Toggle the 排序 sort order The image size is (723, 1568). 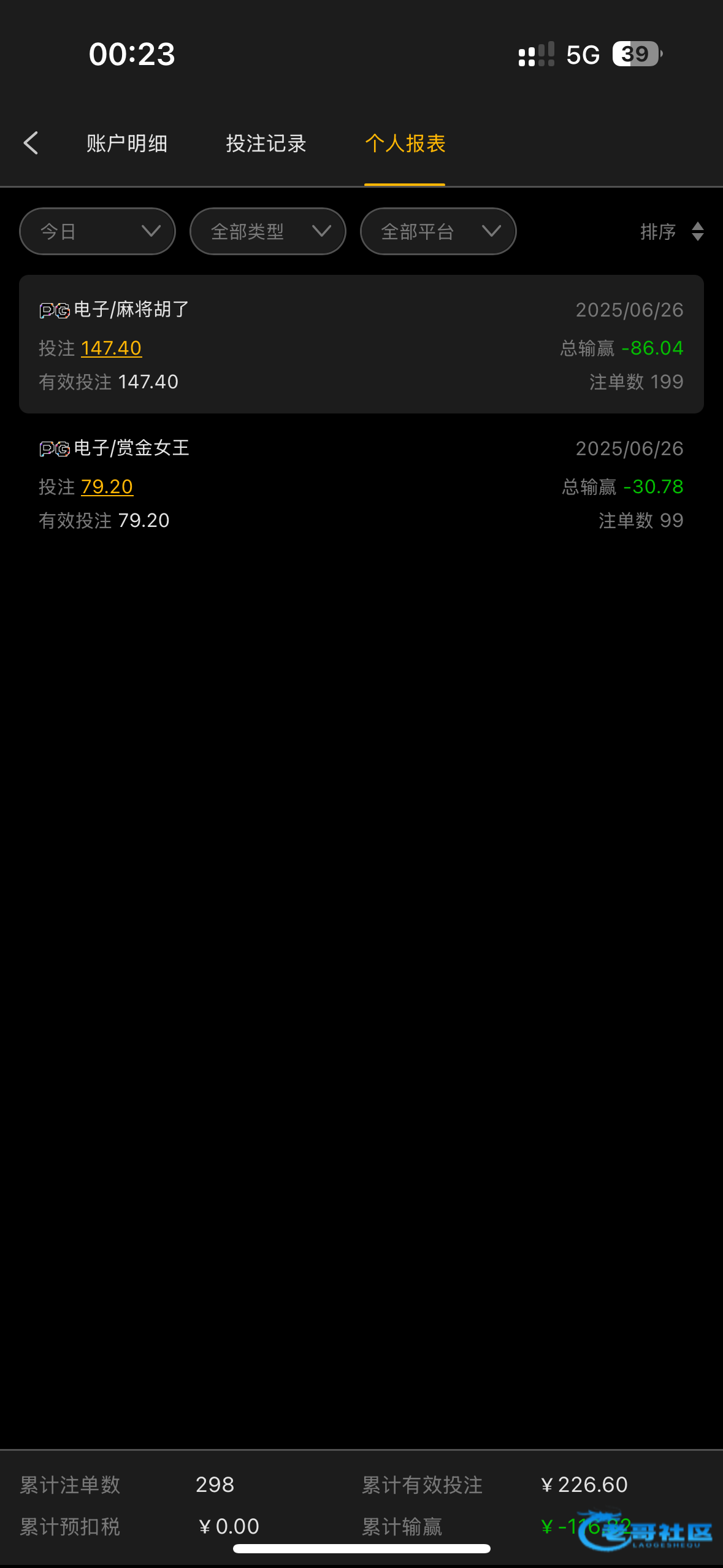(x=671, y=231)
